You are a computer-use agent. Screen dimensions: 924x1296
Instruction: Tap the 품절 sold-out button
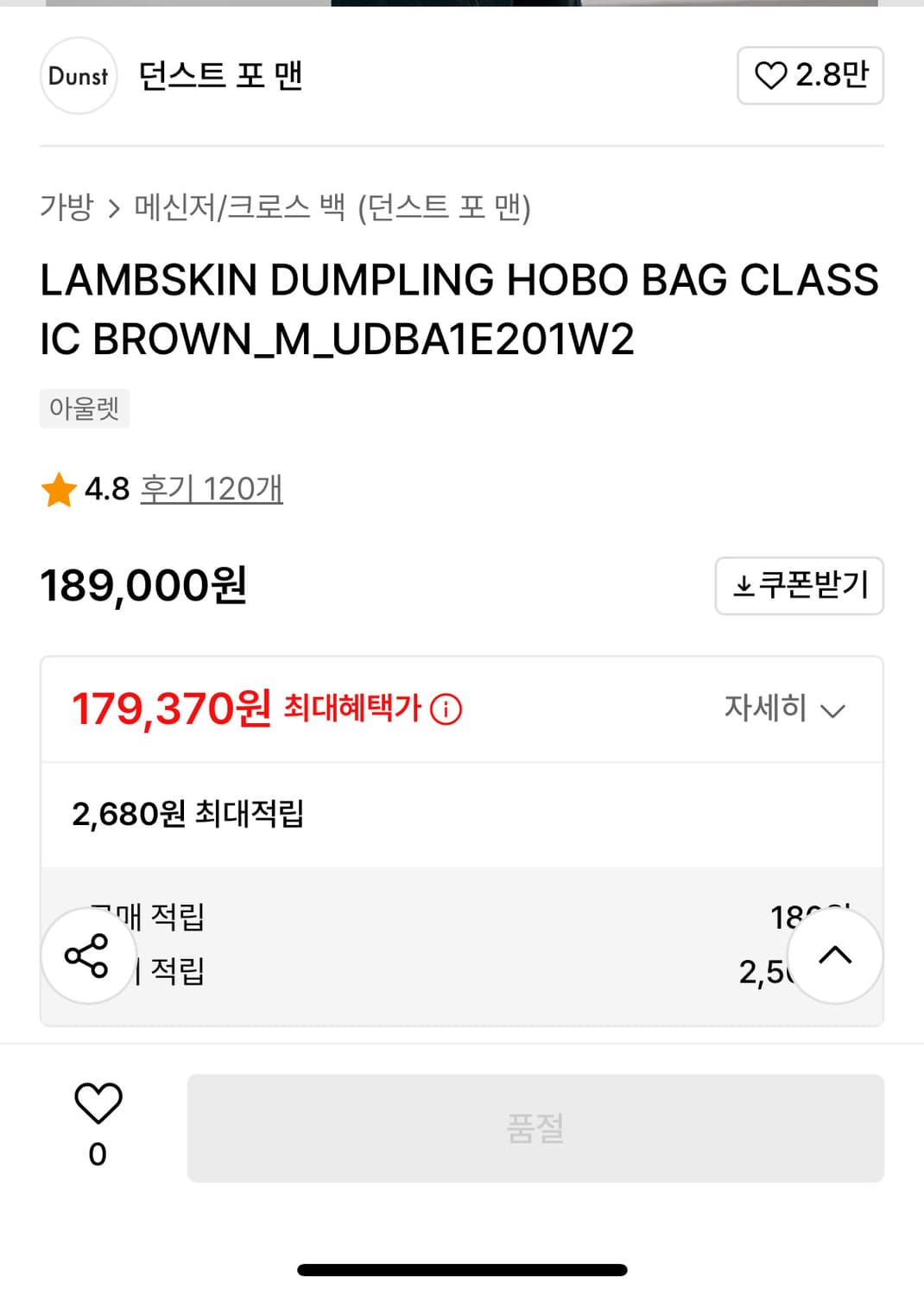click(536, 1128)
